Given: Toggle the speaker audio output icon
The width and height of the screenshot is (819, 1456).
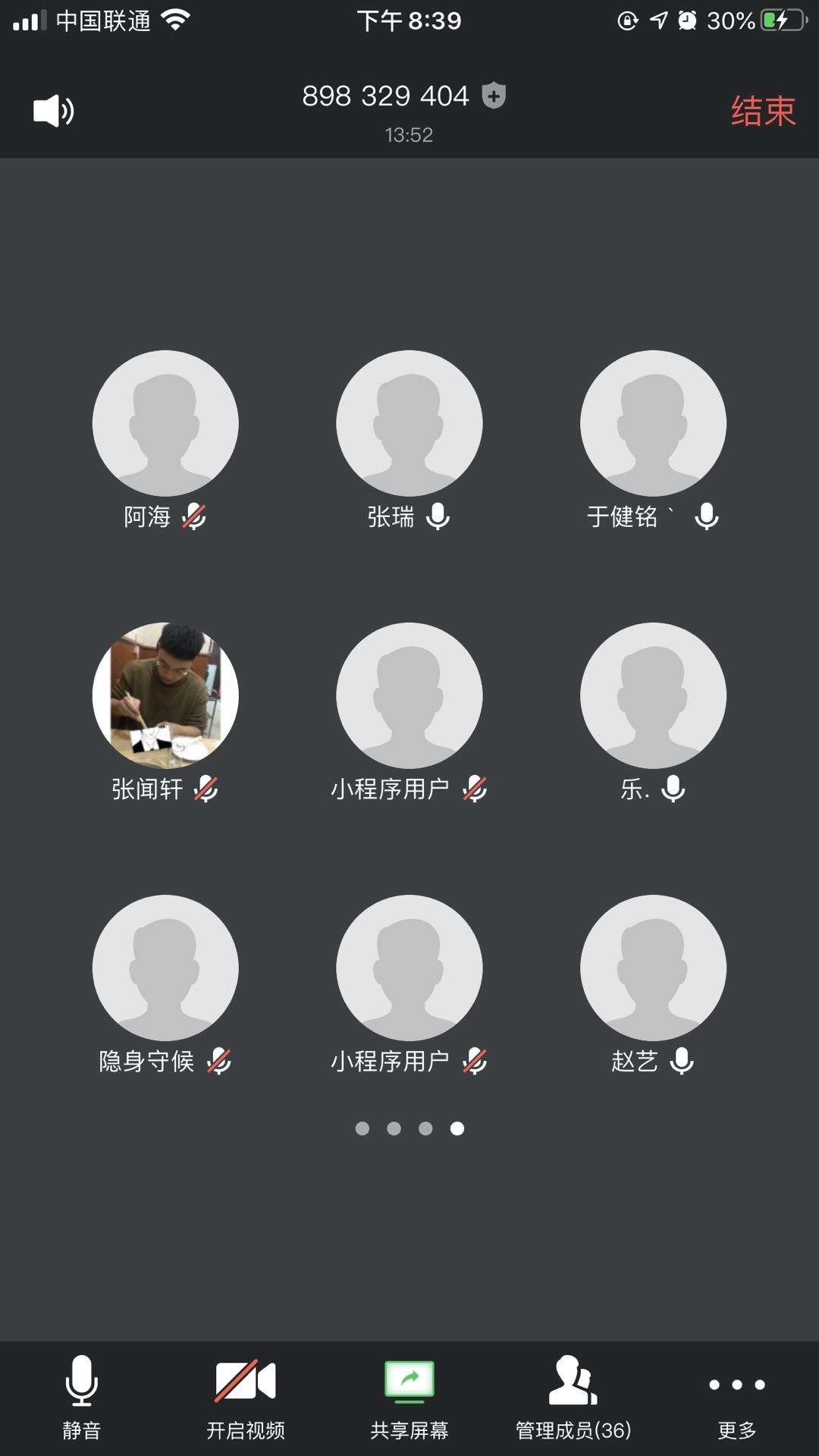Looking at the screenshot, I should [53, 111].
